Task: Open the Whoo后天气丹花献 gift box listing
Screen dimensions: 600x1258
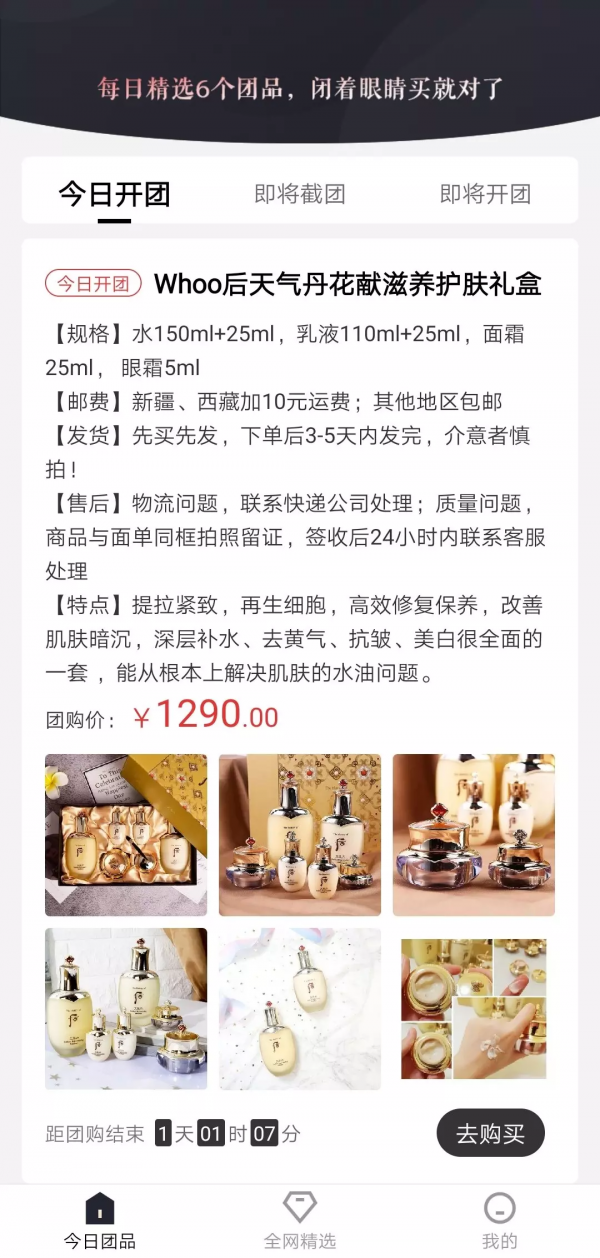Action: click(348, 284)
